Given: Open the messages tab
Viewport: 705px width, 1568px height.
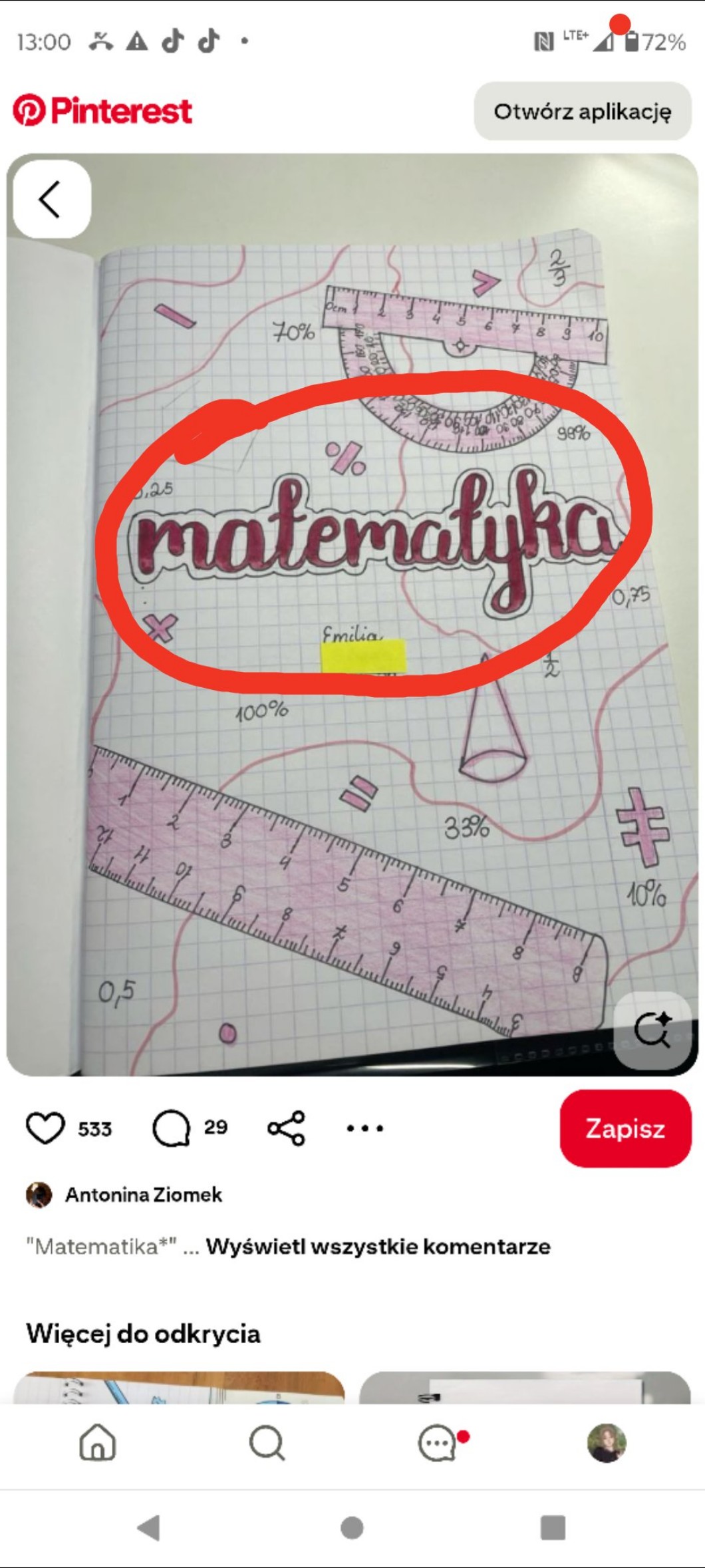Looking at the screenshot, I should coord(438,1442).
